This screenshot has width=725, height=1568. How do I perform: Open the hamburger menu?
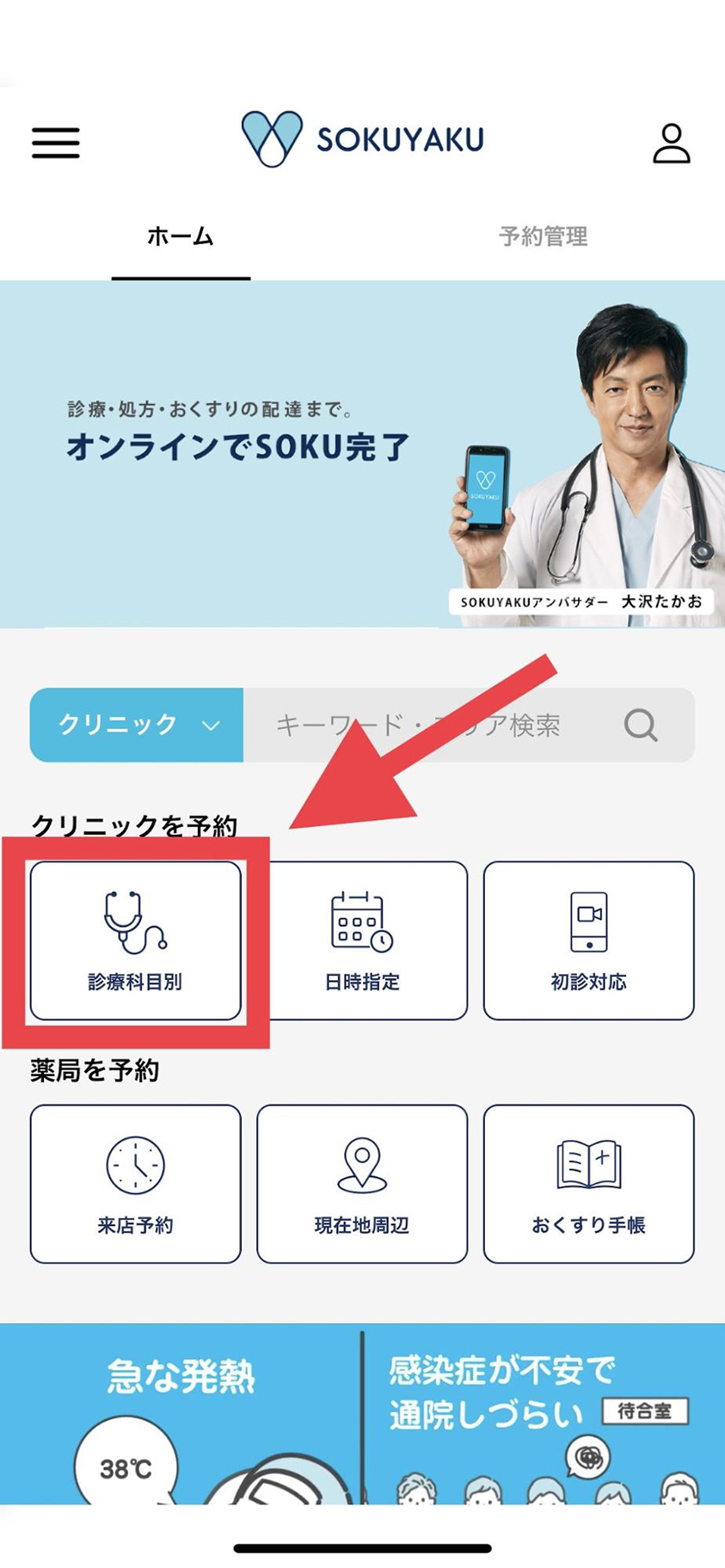point(56,143)
